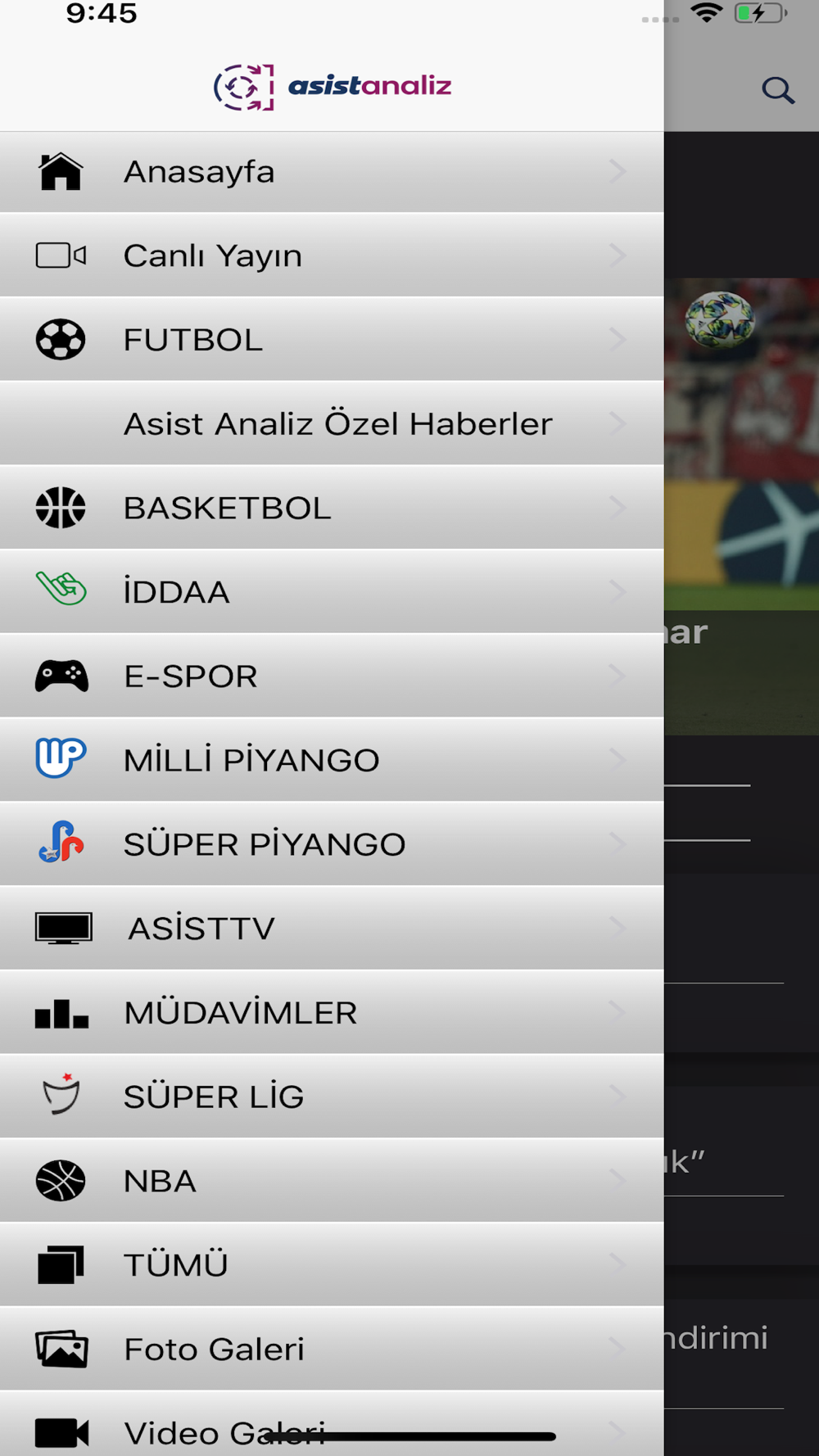Open MİLLİ PİYANGO
The width and height of the screenshot is (819, 1456).
click(332, 760)
